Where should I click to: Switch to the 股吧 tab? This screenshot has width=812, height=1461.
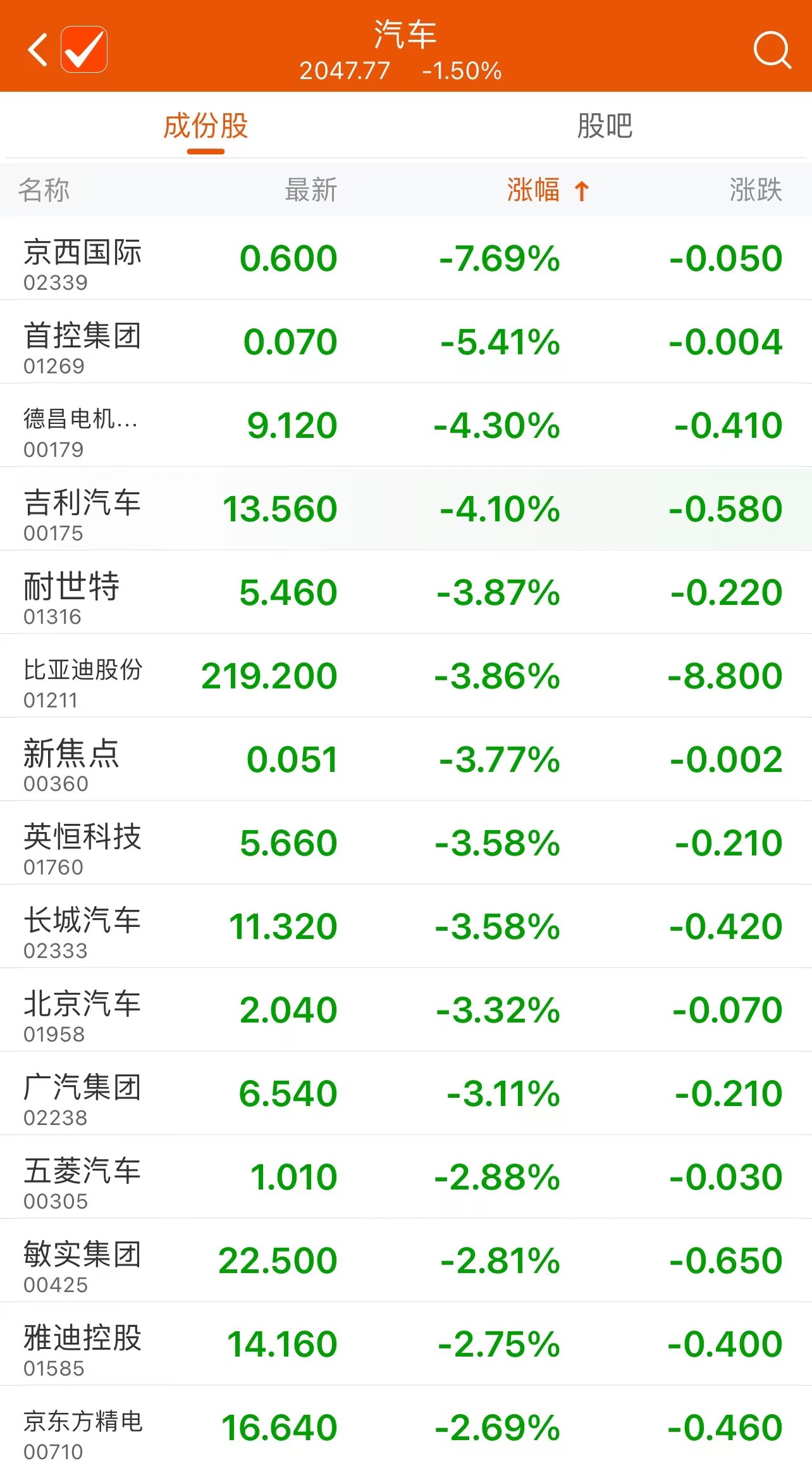(605, 126)
